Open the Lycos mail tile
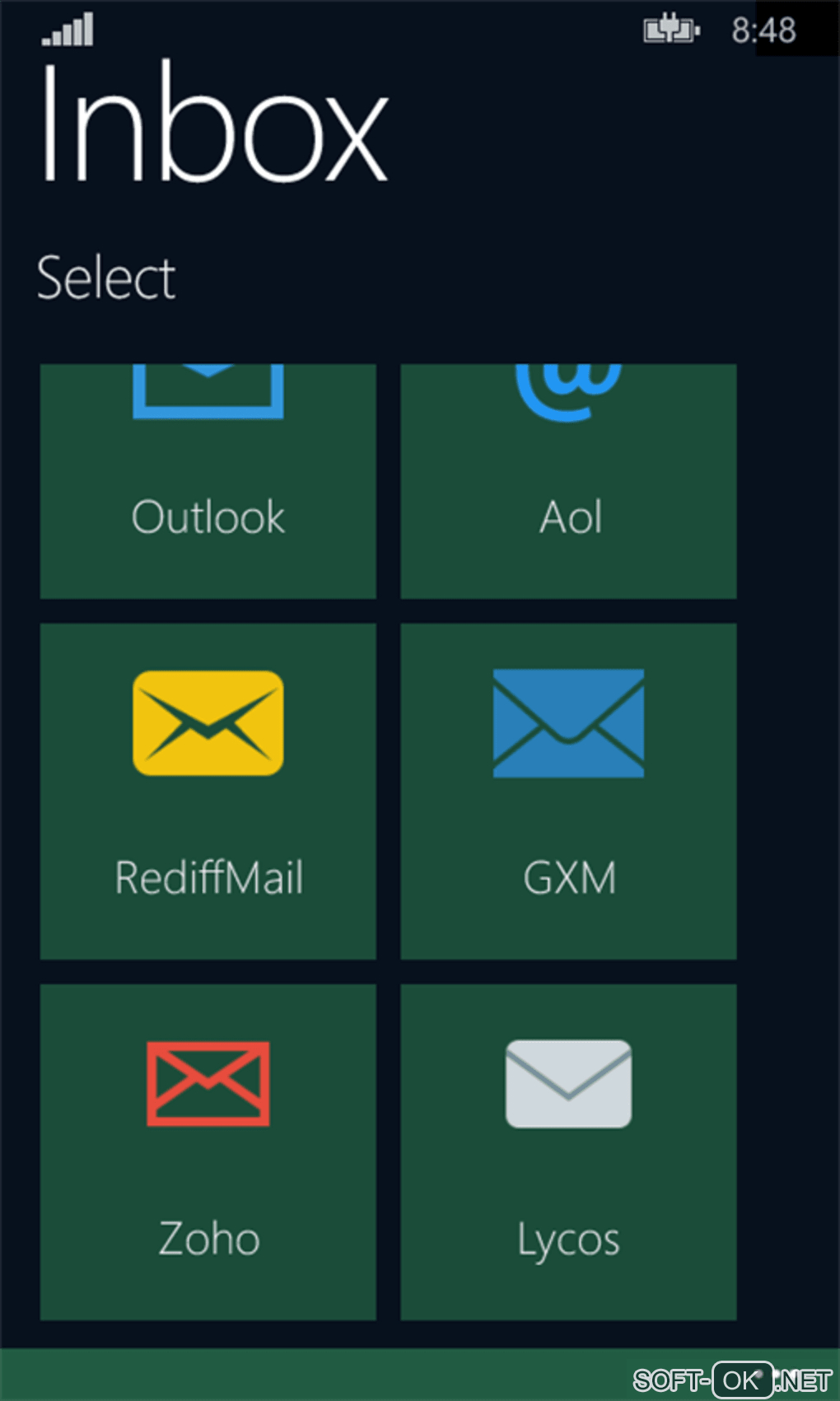The height and width of the screenshot is (1401, 840). (x=568, y=1151)
